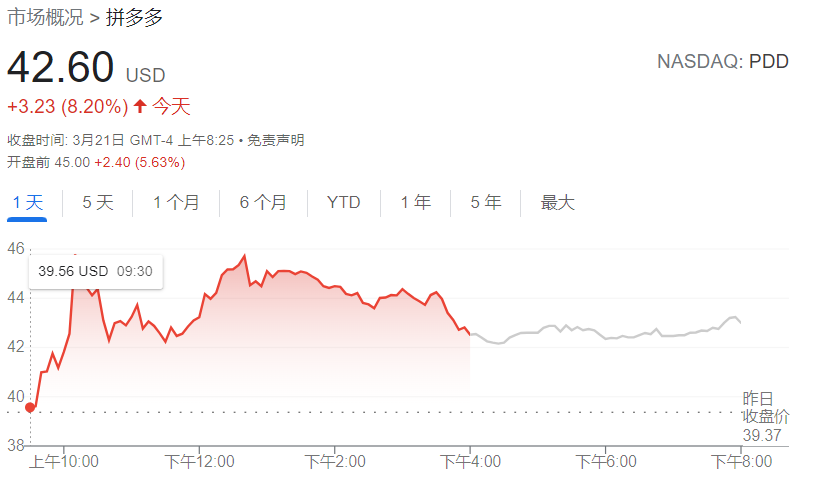The image size is (816, 485).
Task: Select the YTD range tab
Action: pyautogui.click(x=343, y=203)
